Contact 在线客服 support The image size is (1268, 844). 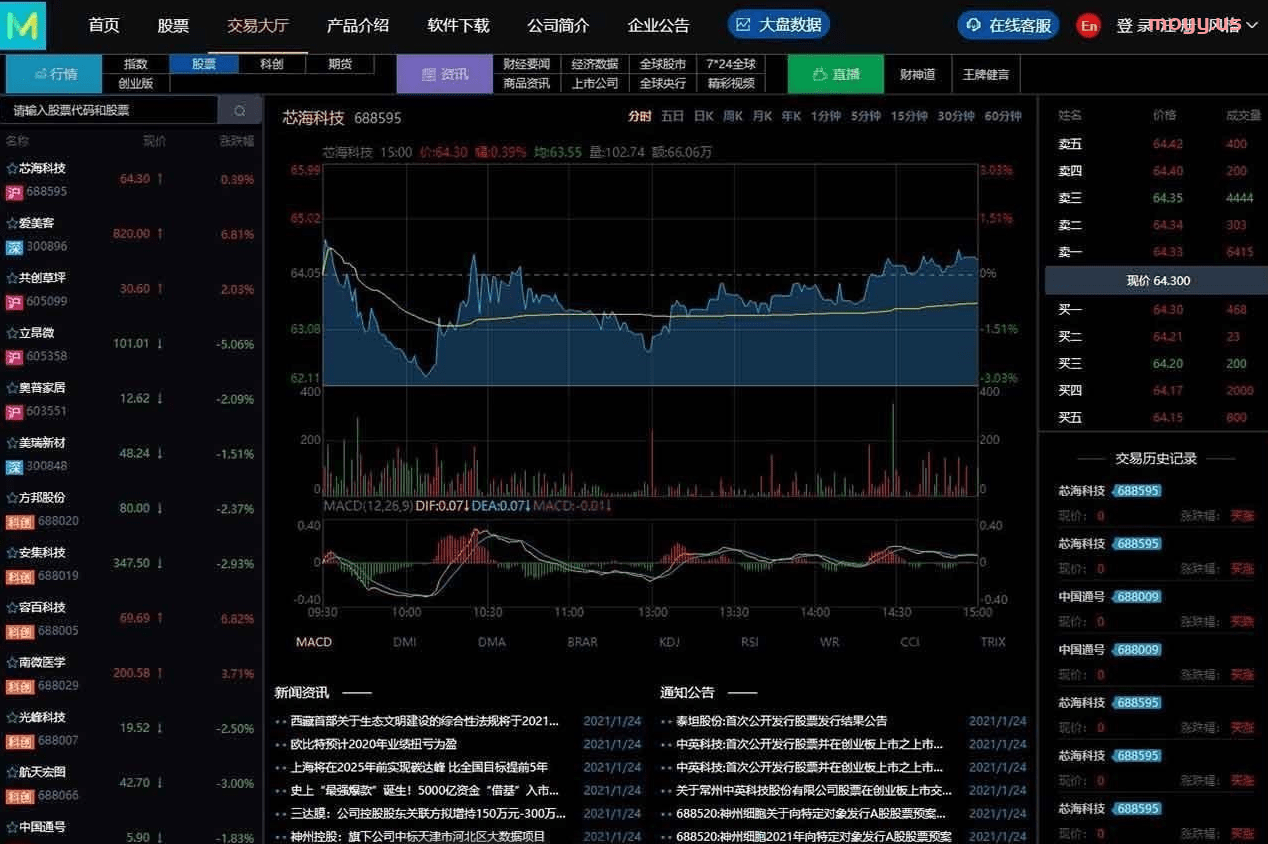(1009, 26)
